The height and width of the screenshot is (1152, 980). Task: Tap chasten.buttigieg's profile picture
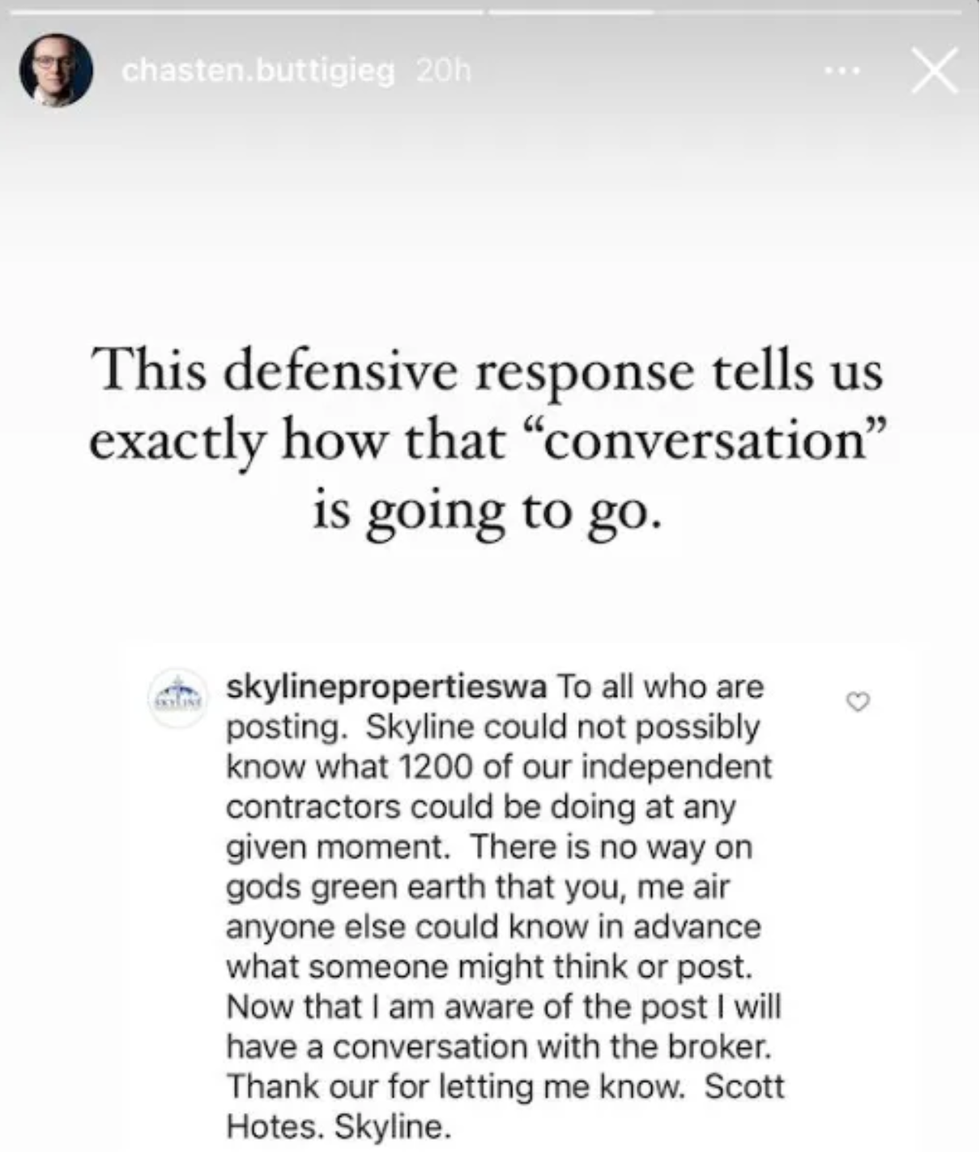pos(56,72)
